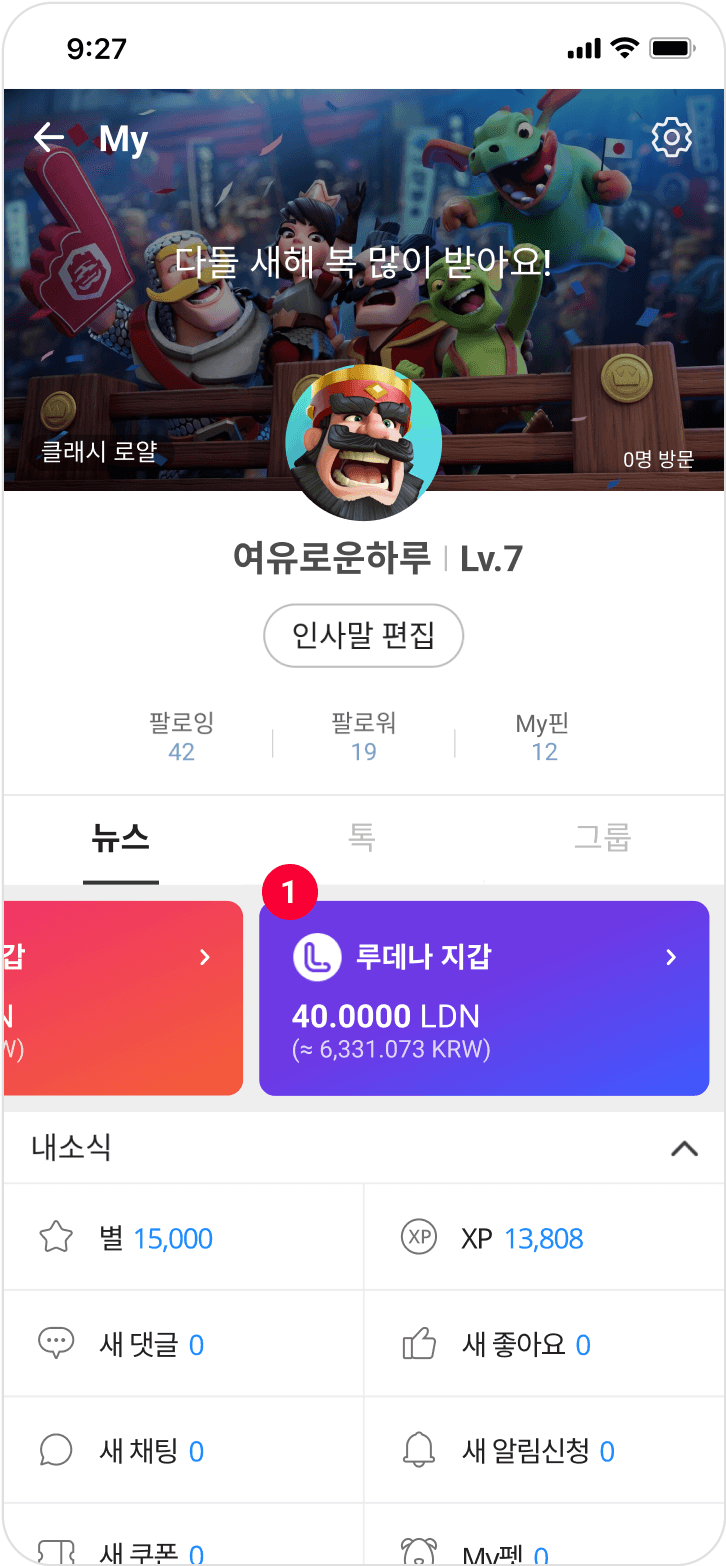
Task: Tap the profile avatar picture
Action: point(363,443)
